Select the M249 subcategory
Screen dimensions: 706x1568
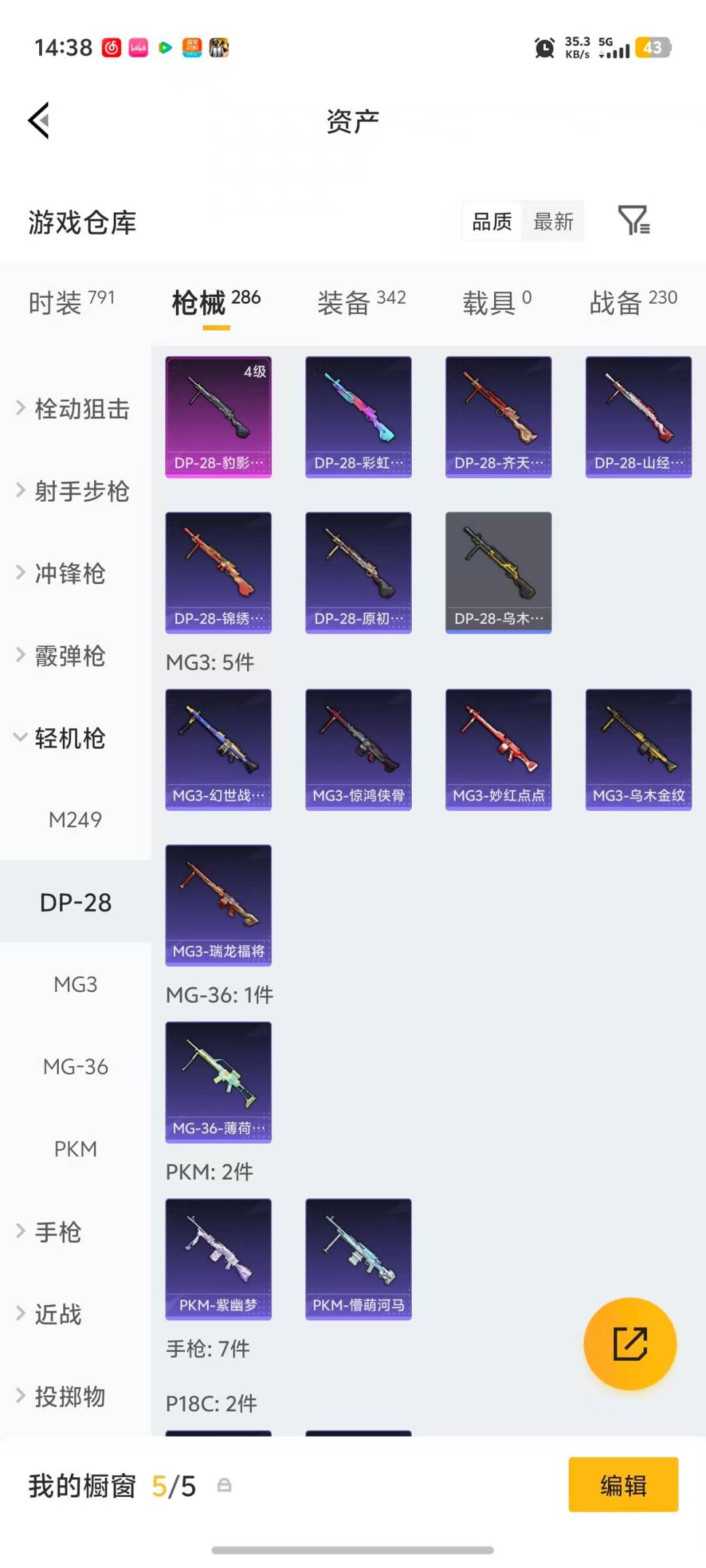76,819
